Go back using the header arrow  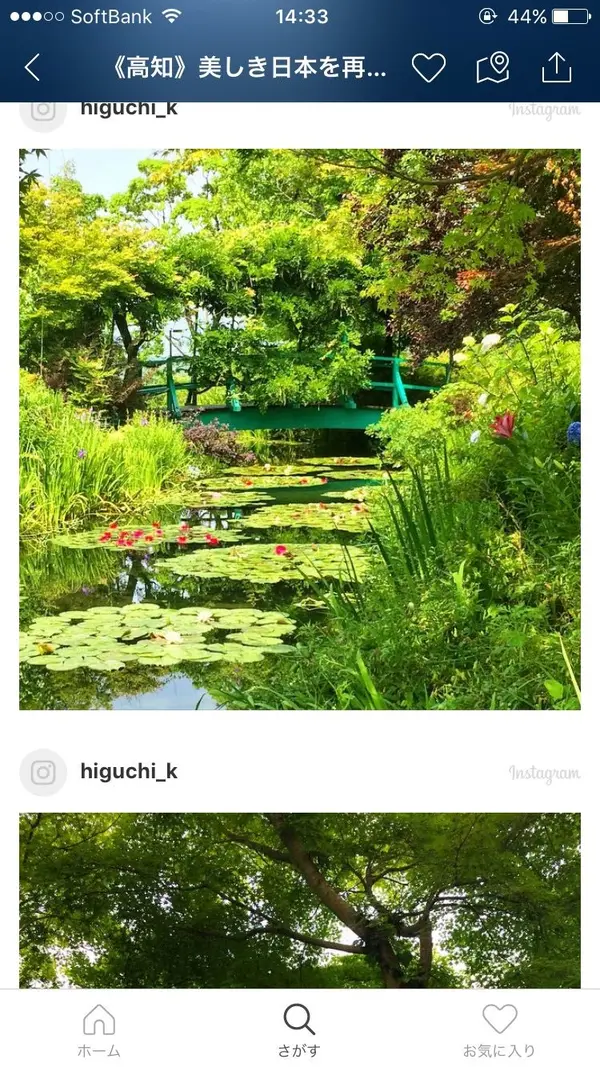[32, 67]
